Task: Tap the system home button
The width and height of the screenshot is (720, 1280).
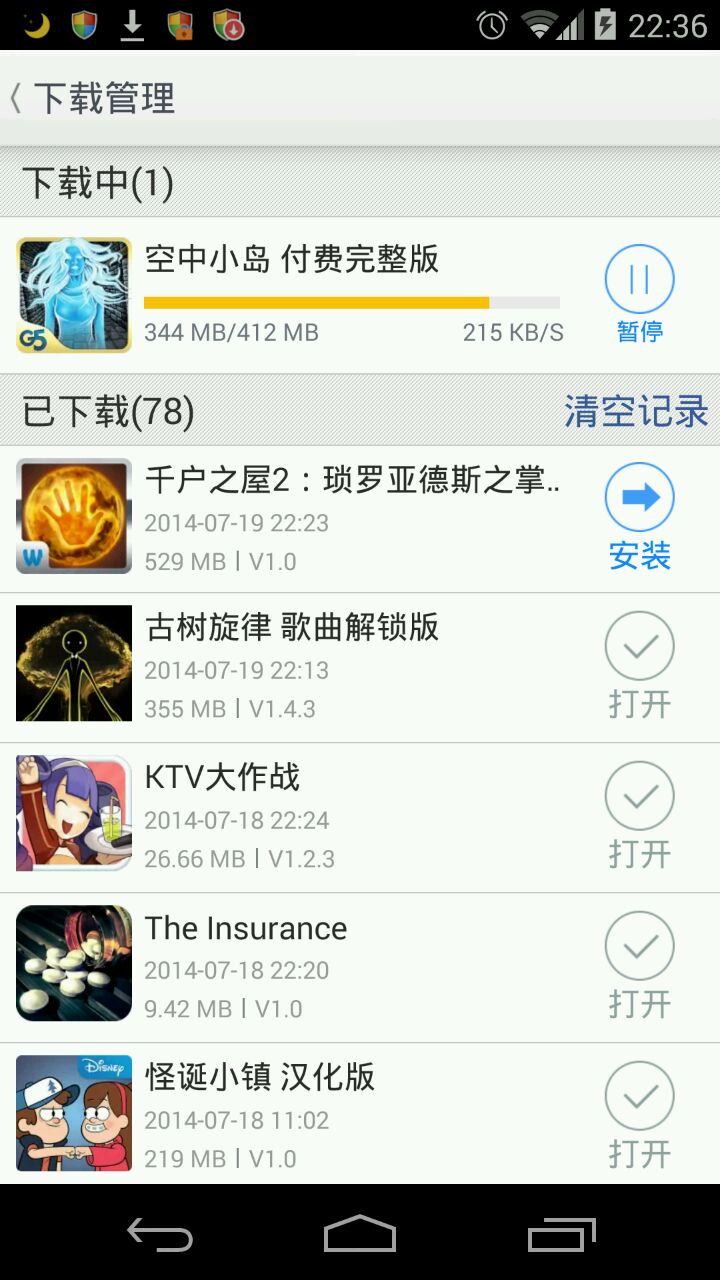Action: point(360,1235)
